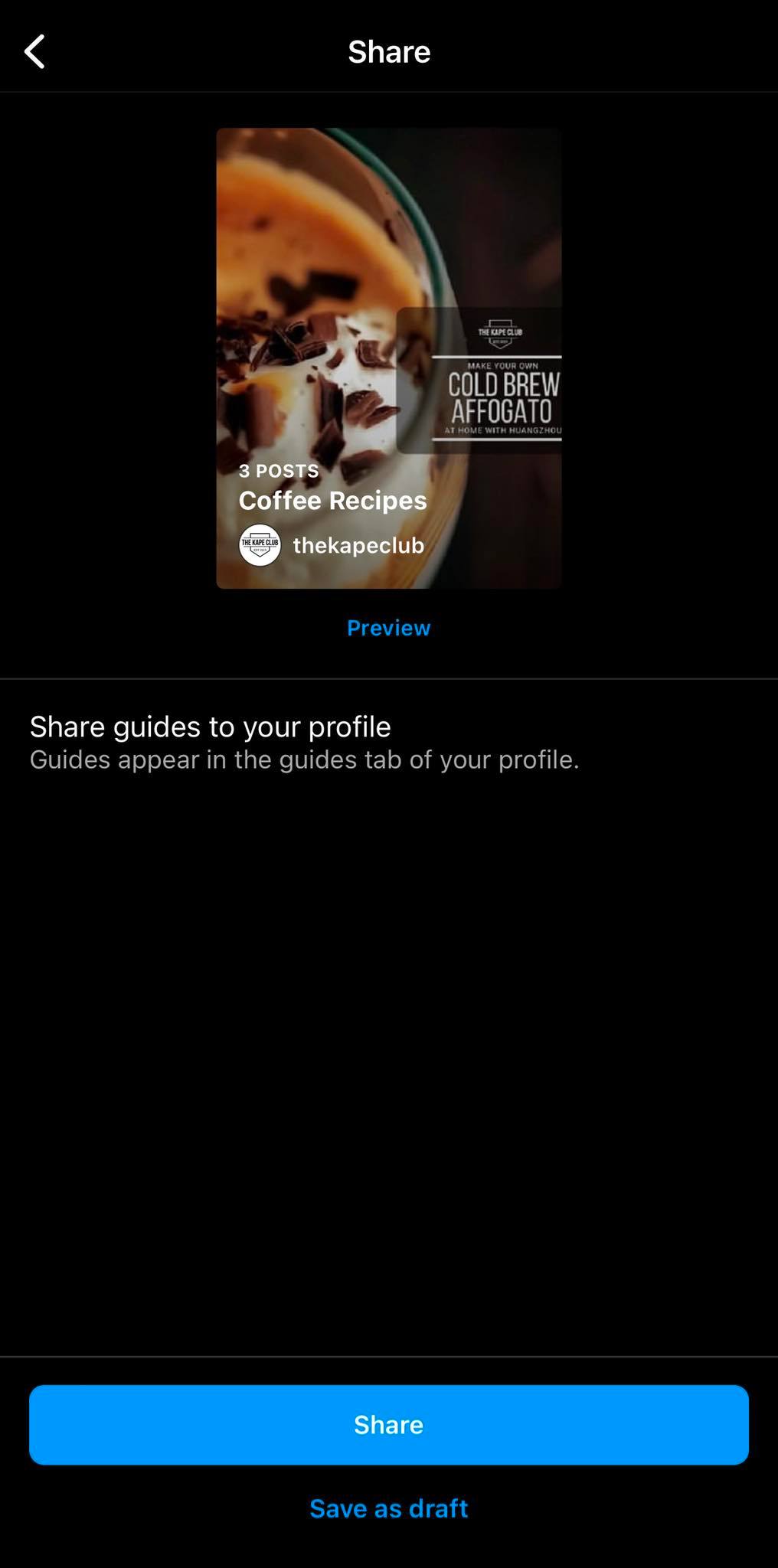Tap the back arrow in the header
Image resolution: width=778 pixels, height=1568 pixels.
tap(34, 51)
